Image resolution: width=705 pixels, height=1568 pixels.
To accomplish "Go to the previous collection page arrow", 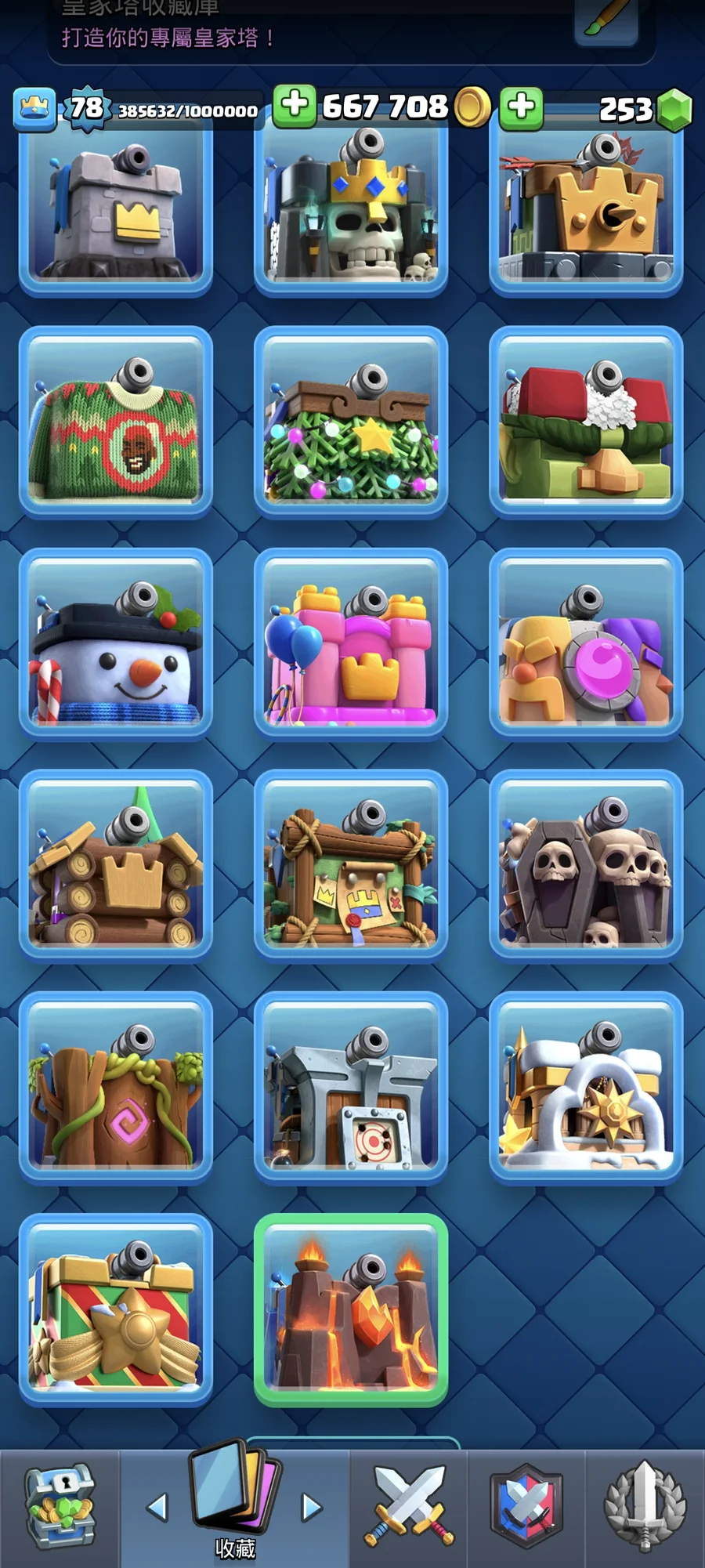I will [x=158, y=1506].
